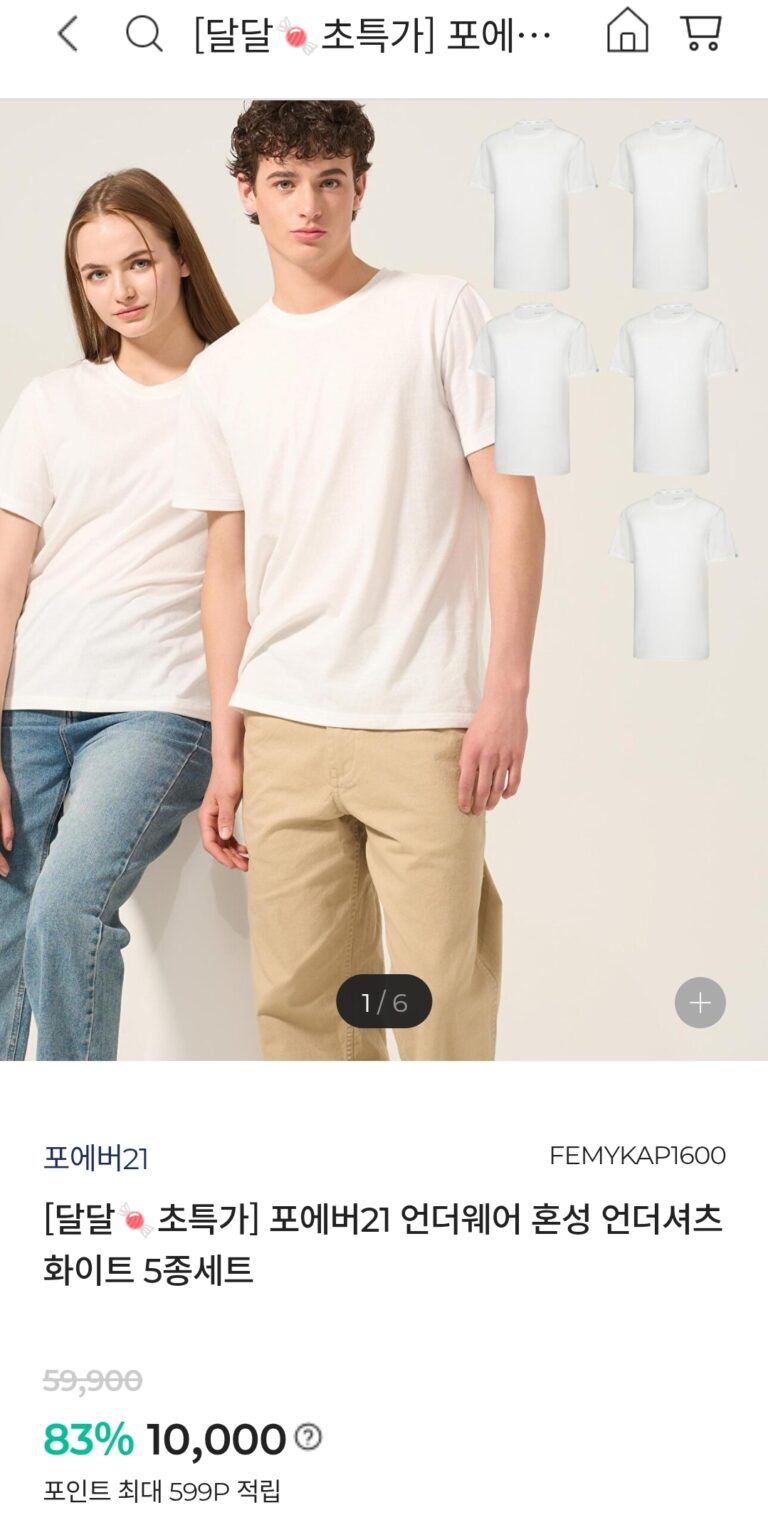Enlarge product image with plus button
This screenshot has width=768, height=1515.
pos(700,1002)
